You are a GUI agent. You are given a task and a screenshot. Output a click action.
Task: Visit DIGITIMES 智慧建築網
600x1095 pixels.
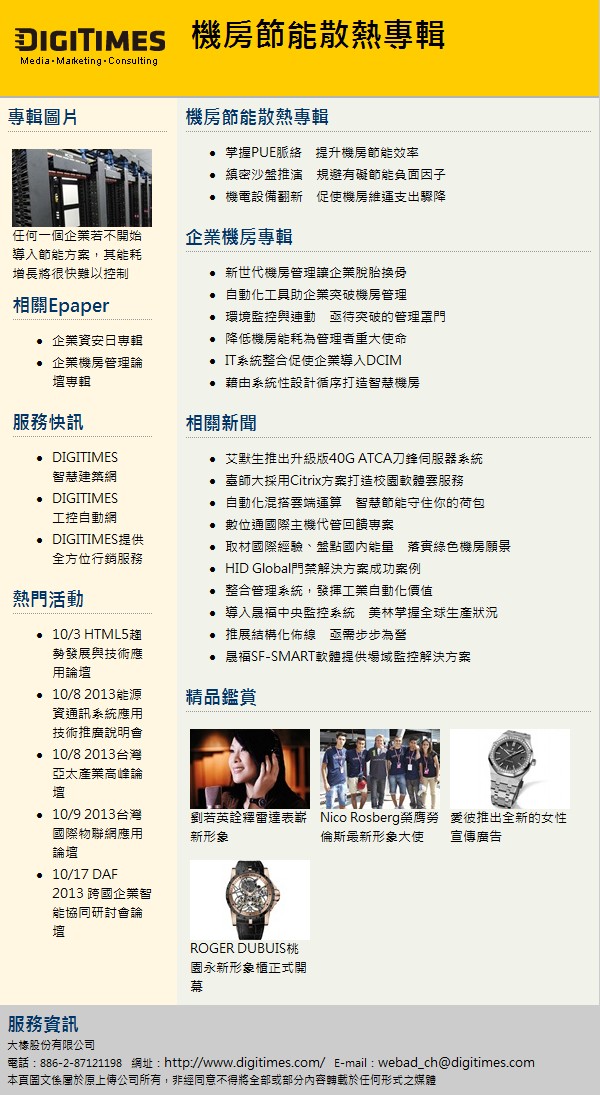click(x=85, y=467)
